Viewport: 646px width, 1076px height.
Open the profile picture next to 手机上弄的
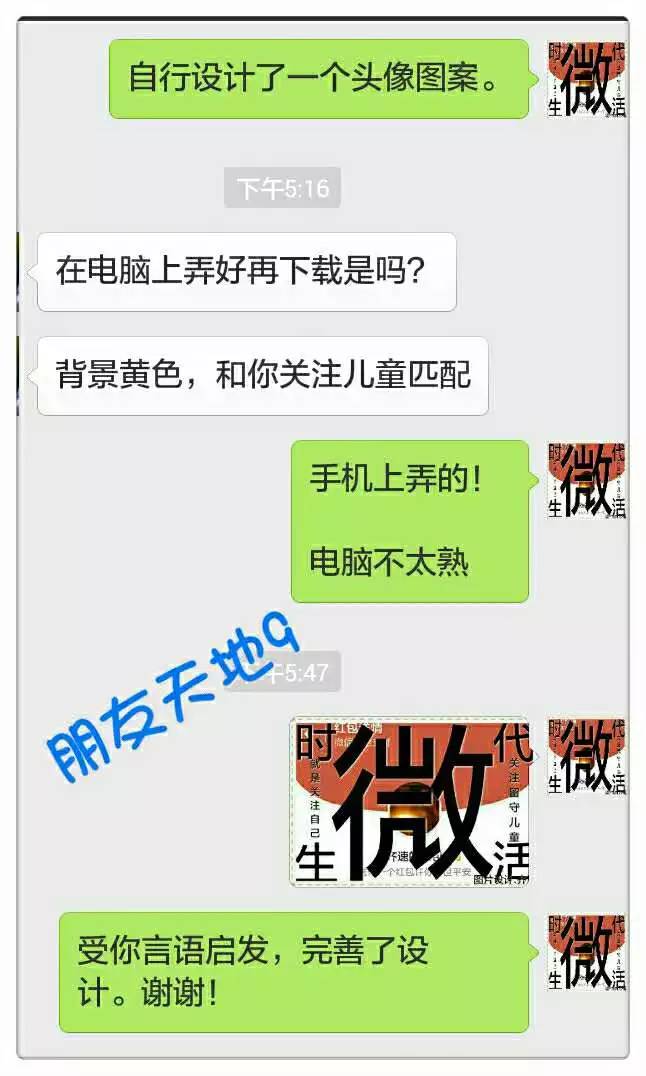587,481
